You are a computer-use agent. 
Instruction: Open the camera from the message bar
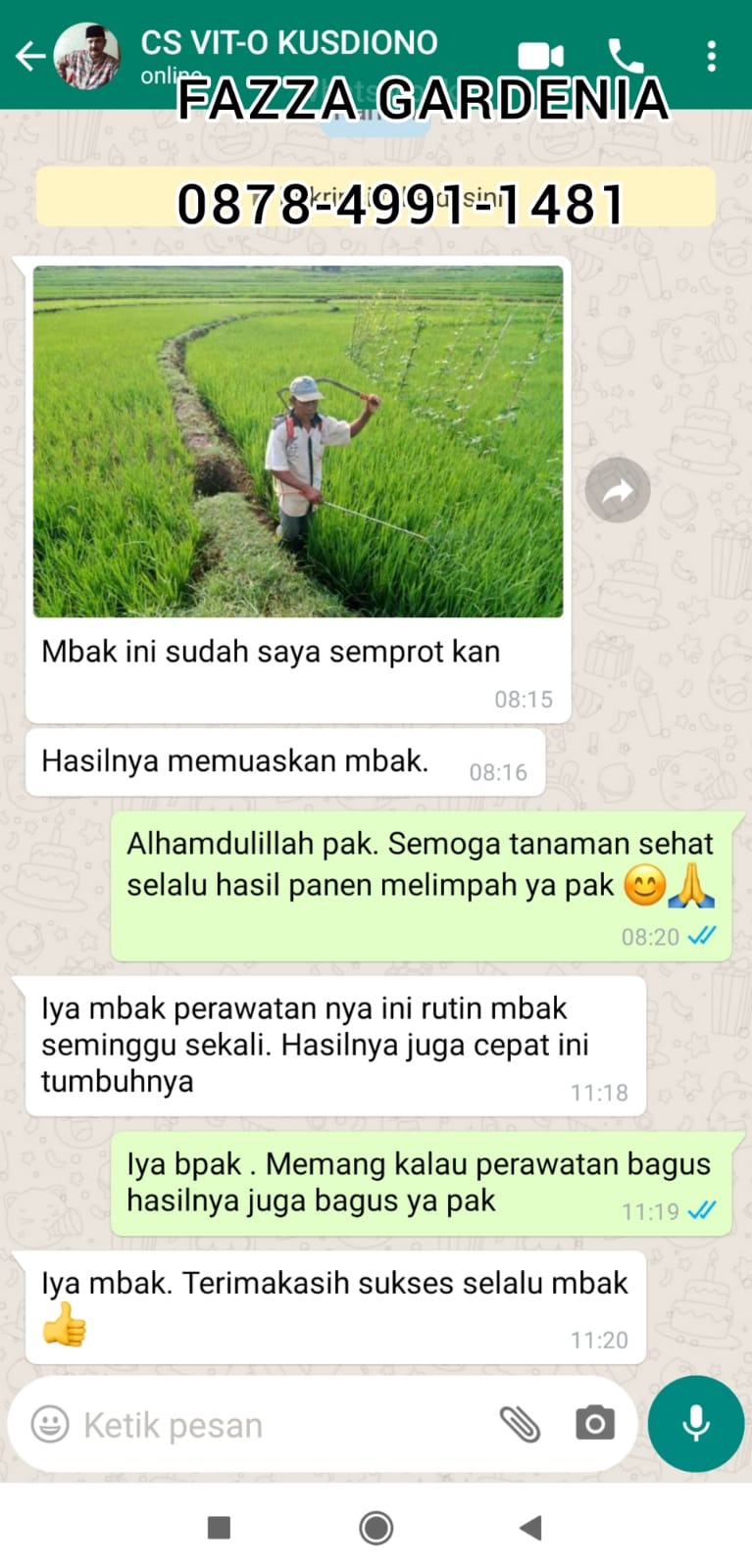pyautogui.click(x=594, y=1423)
